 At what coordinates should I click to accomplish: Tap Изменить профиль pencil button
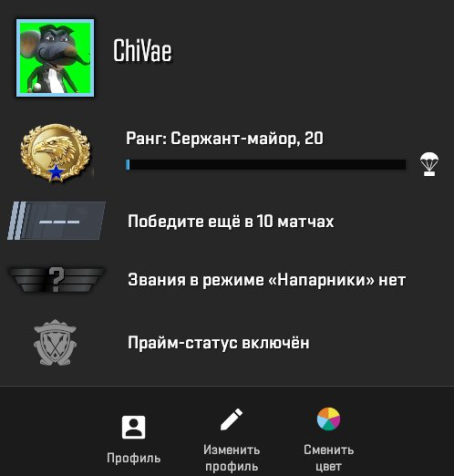tap(232, 439)
